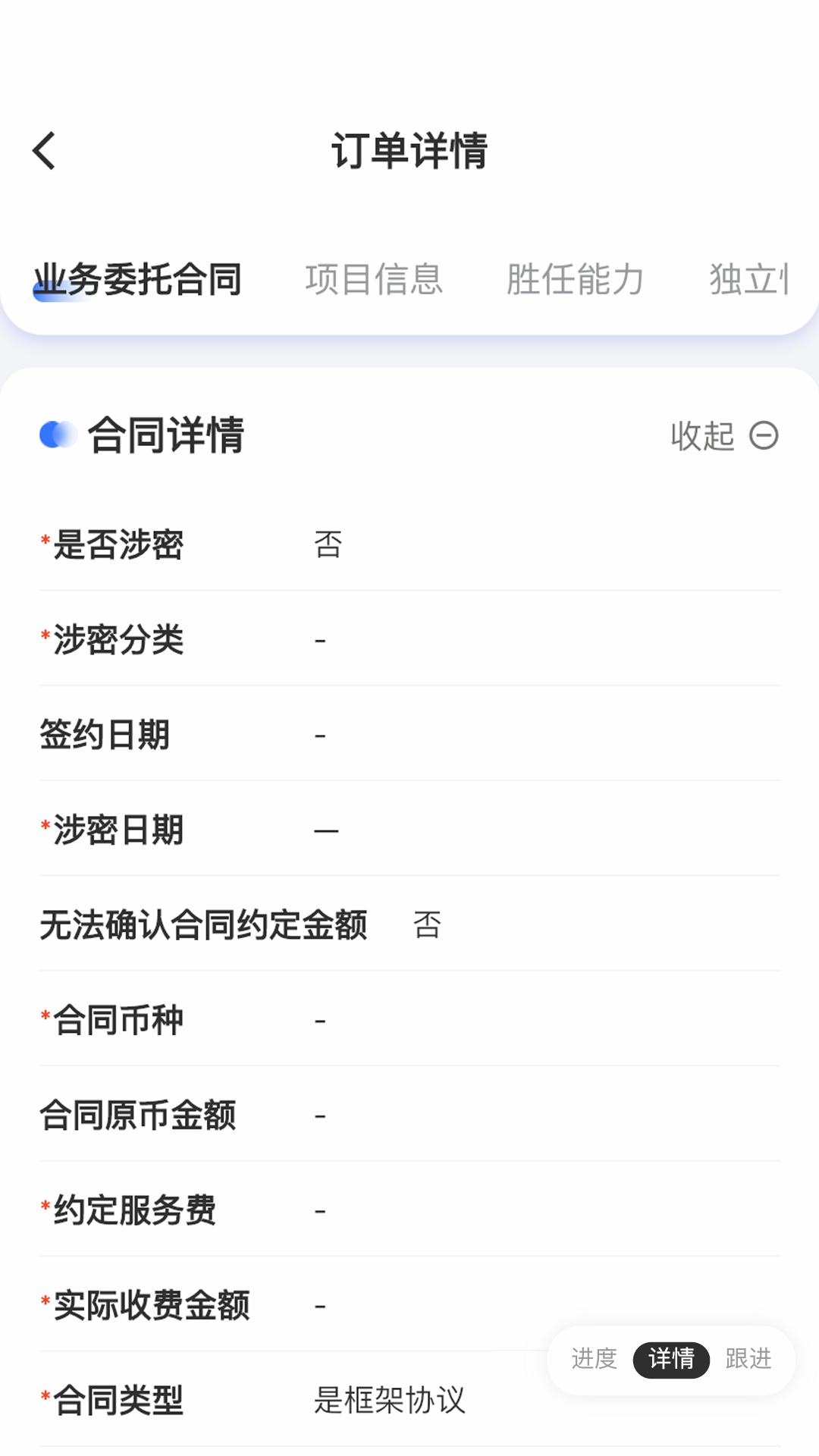The image size is (819, 1456).
Task: Tap the 约定服务费 row
Action: [129, 1210]
